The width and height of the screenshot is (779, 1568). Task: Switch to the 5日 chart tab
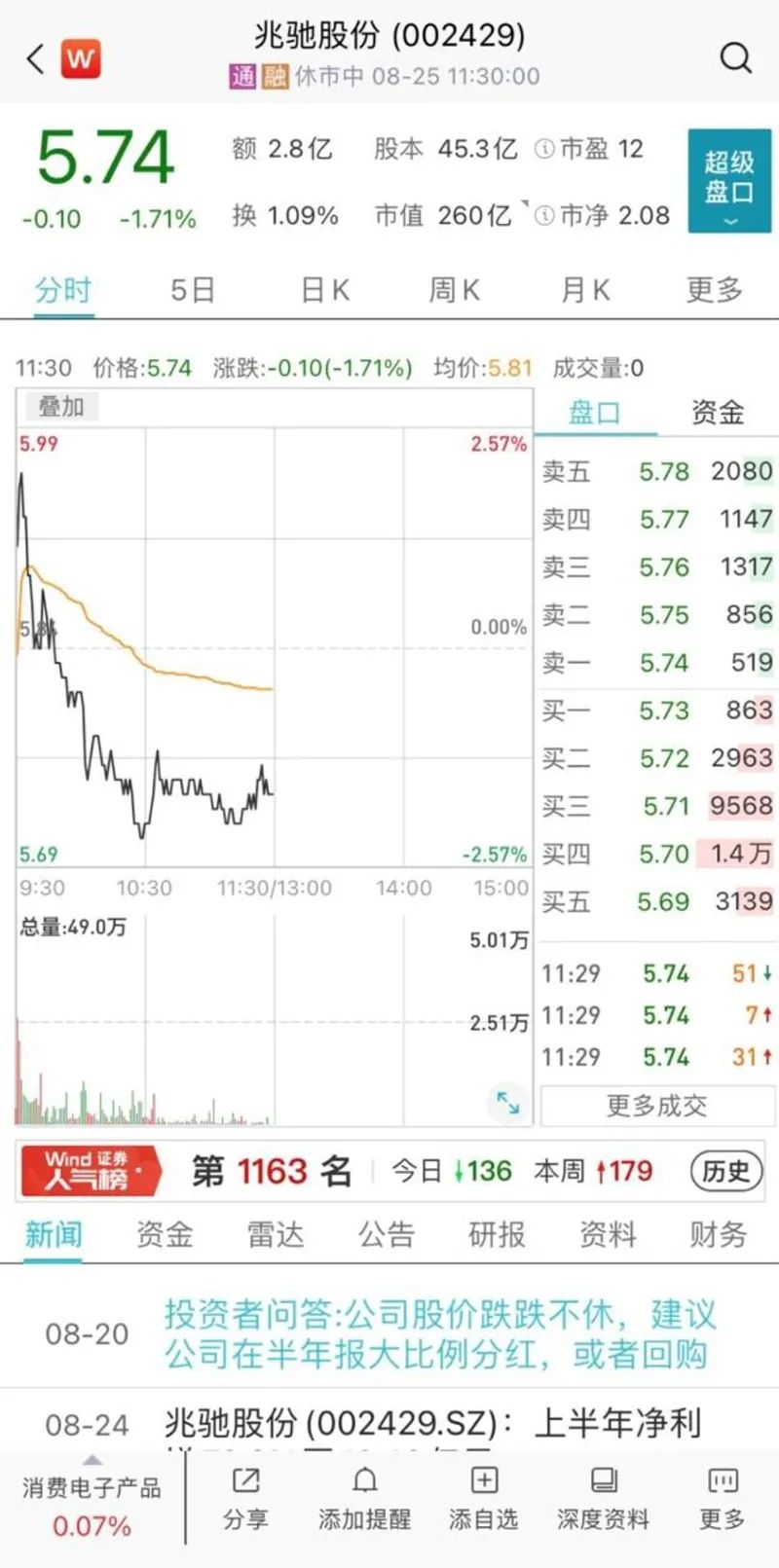pos(192,290)
